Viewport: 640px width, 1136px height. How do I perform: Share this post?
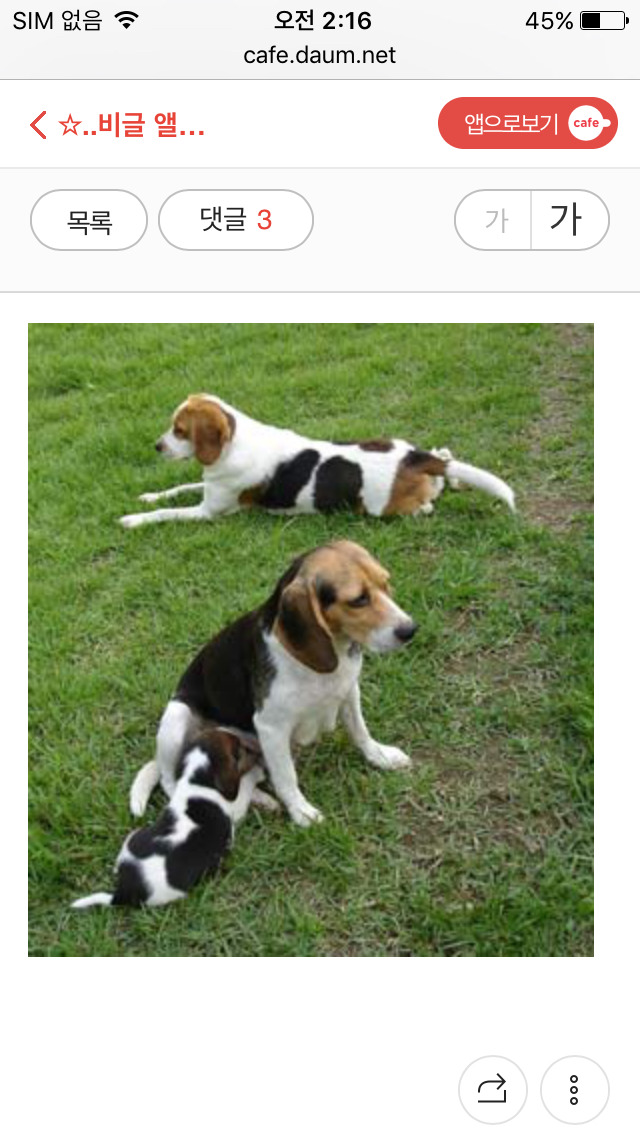coord(492,1089)
